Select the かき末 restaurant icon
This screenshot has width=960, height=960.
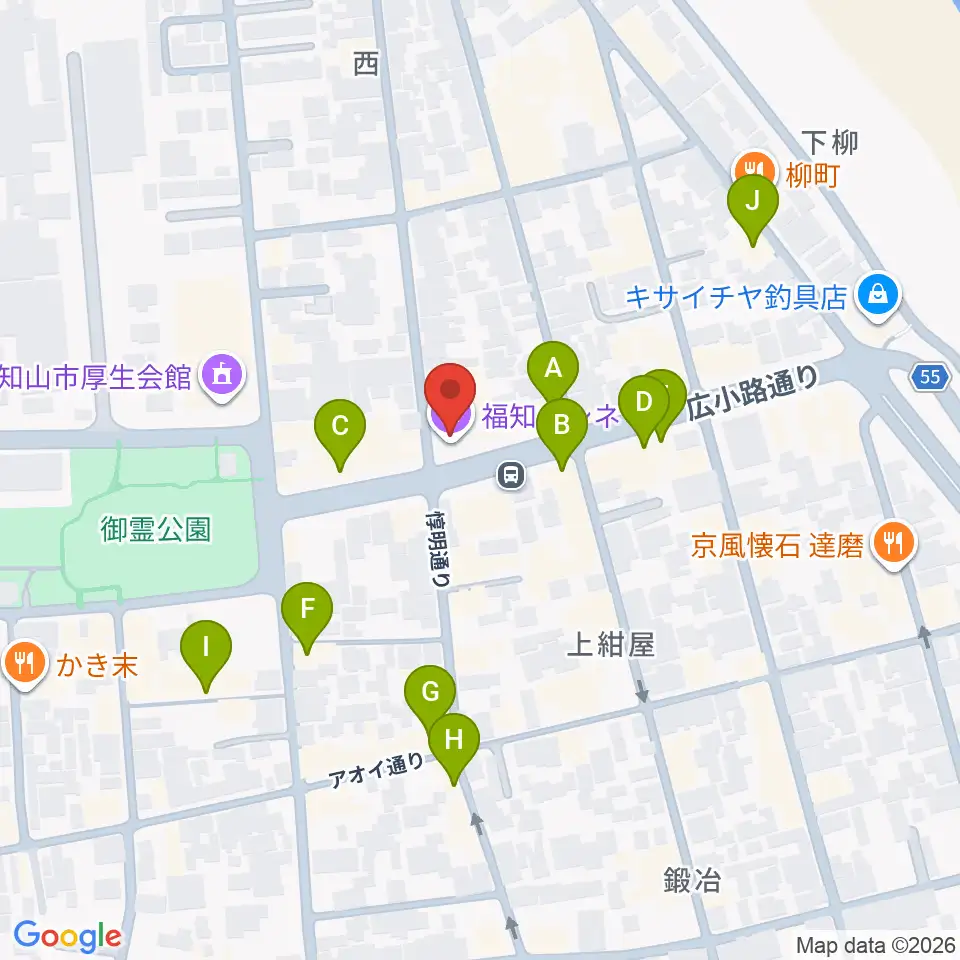[x=24, y=664]
